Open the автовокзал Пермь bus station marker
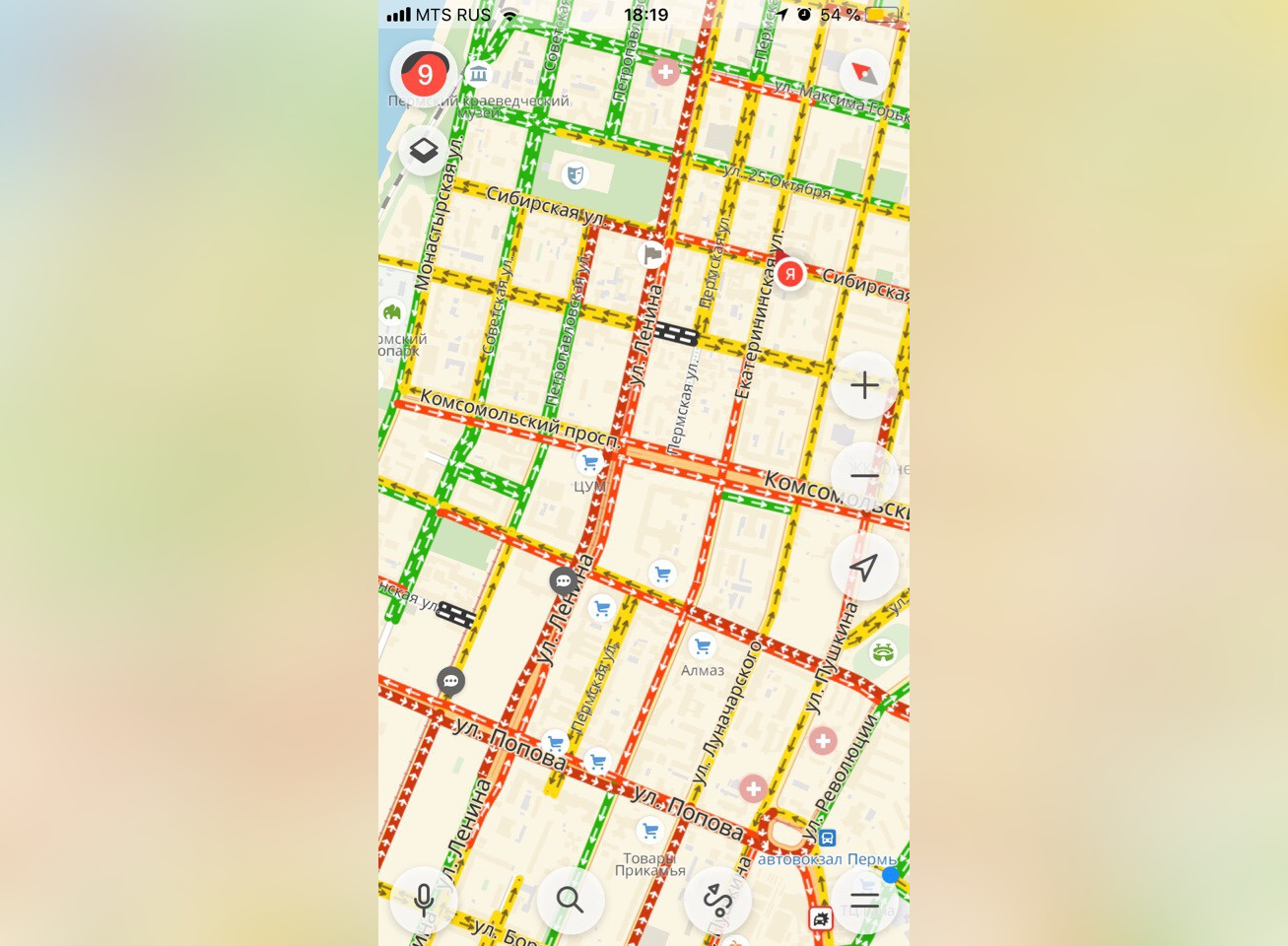The height and width of the screenshot is (946, 1288). [x=828, y=838]
